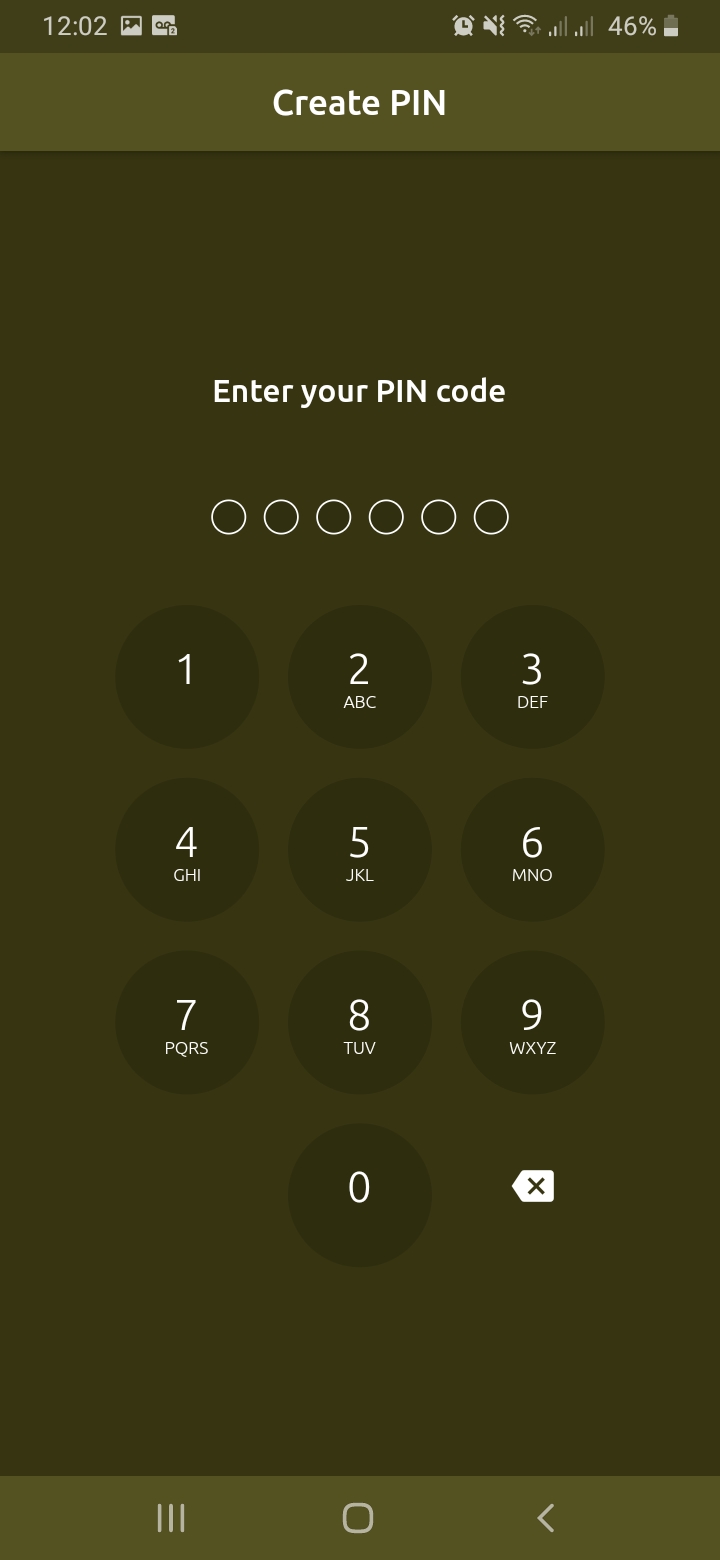Enter digit 4 GHI
This screenshot has width=720, height=1560.
coord(187,850)
